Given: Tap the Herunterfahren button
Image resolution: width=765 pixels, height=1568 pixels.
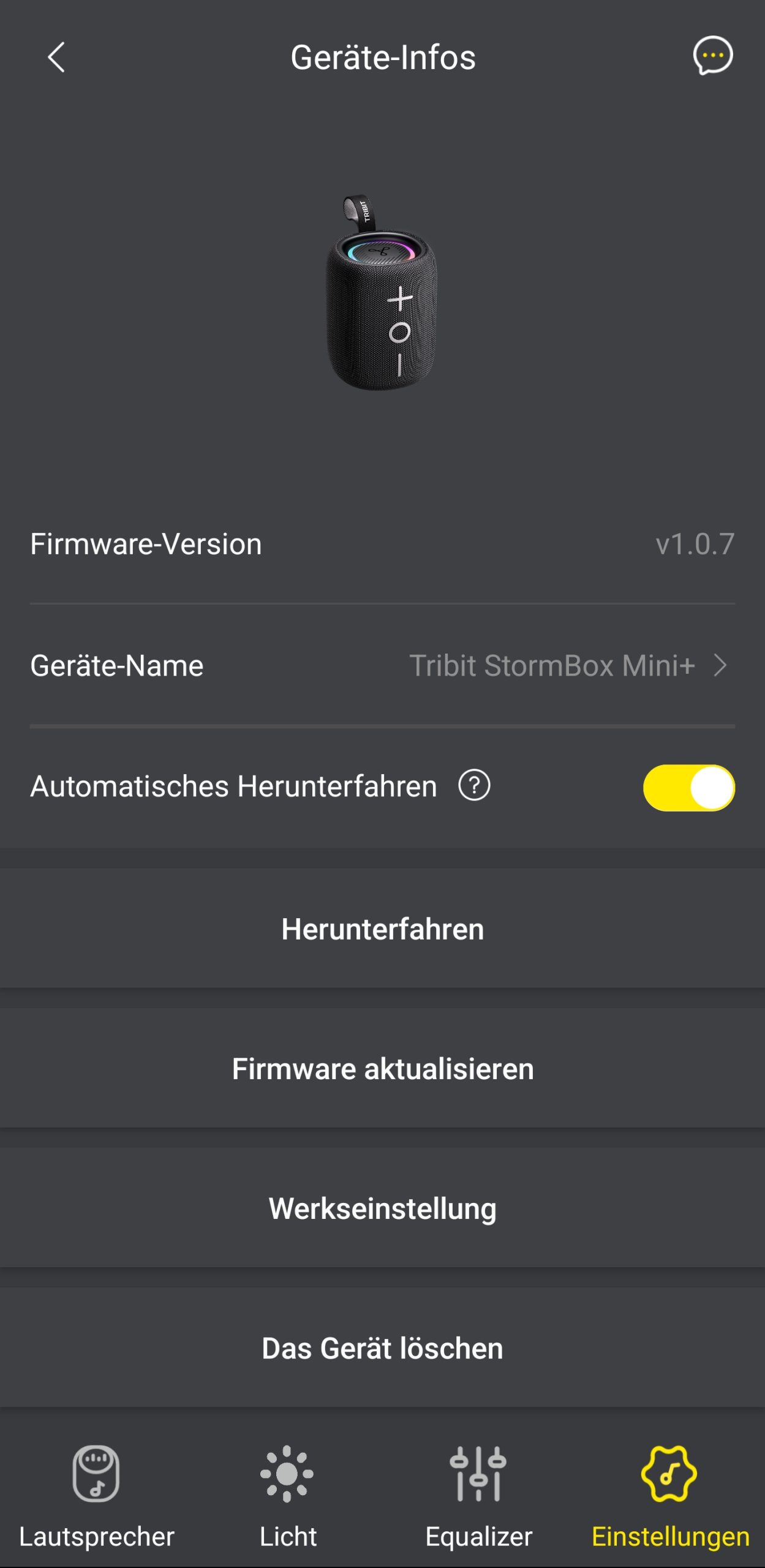Looking at the screenshot, I should coord(382,929).
